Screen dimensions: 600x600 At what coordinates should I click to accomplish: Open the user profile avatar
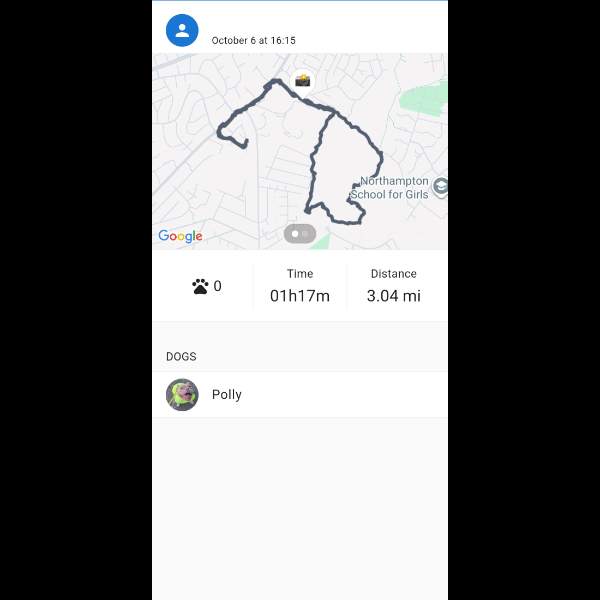182,30
